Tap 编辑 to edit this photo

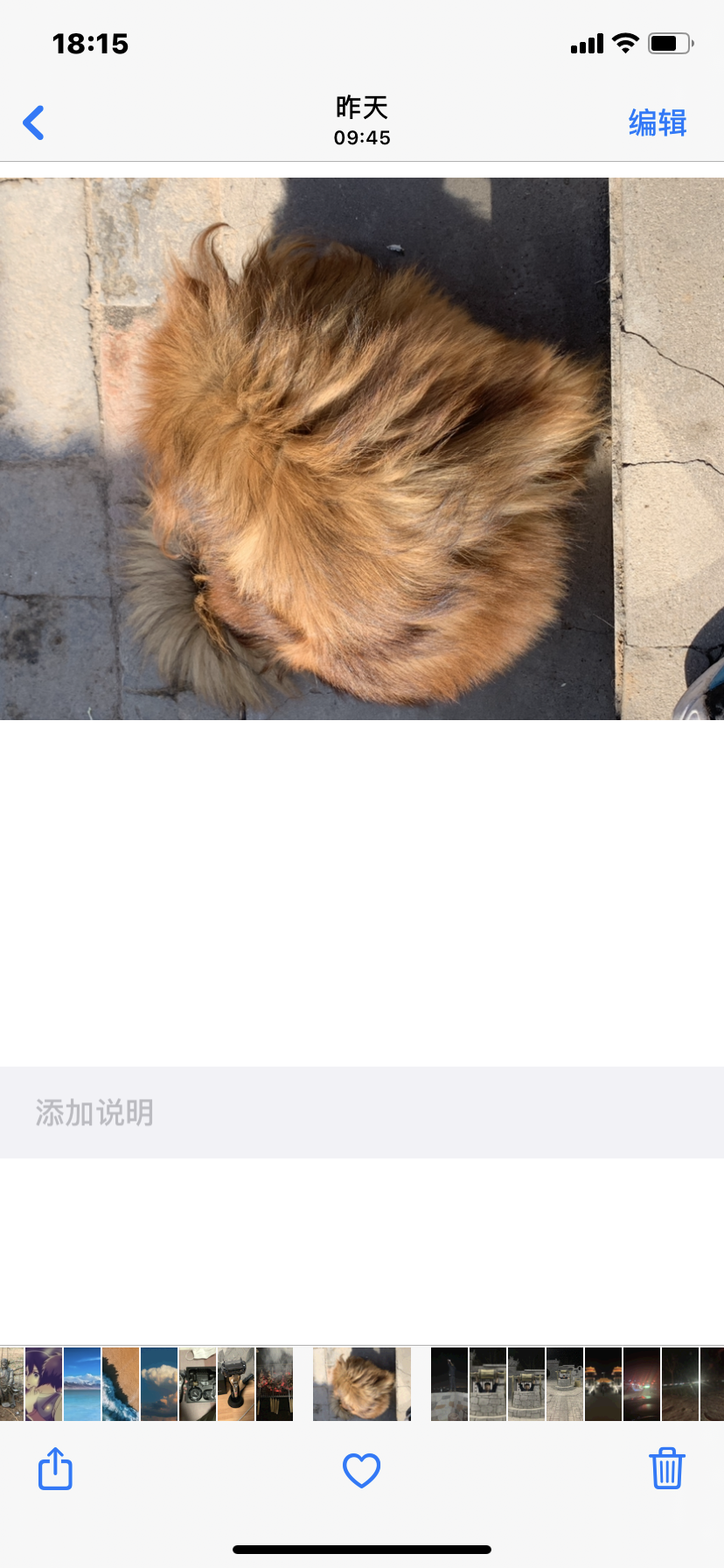tap(657, 122)
